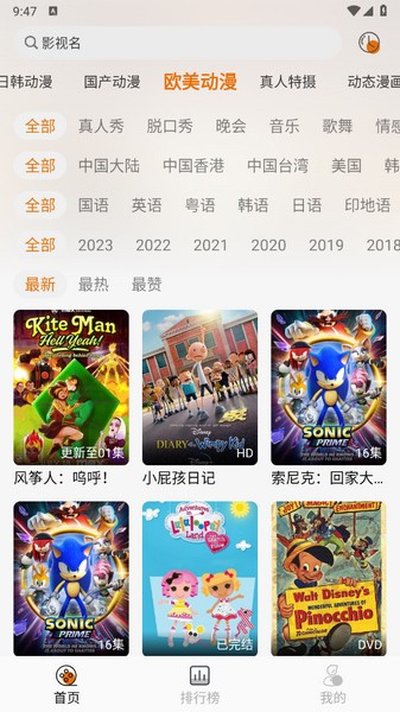Tap the 影视名 search box

coord(177,43)
